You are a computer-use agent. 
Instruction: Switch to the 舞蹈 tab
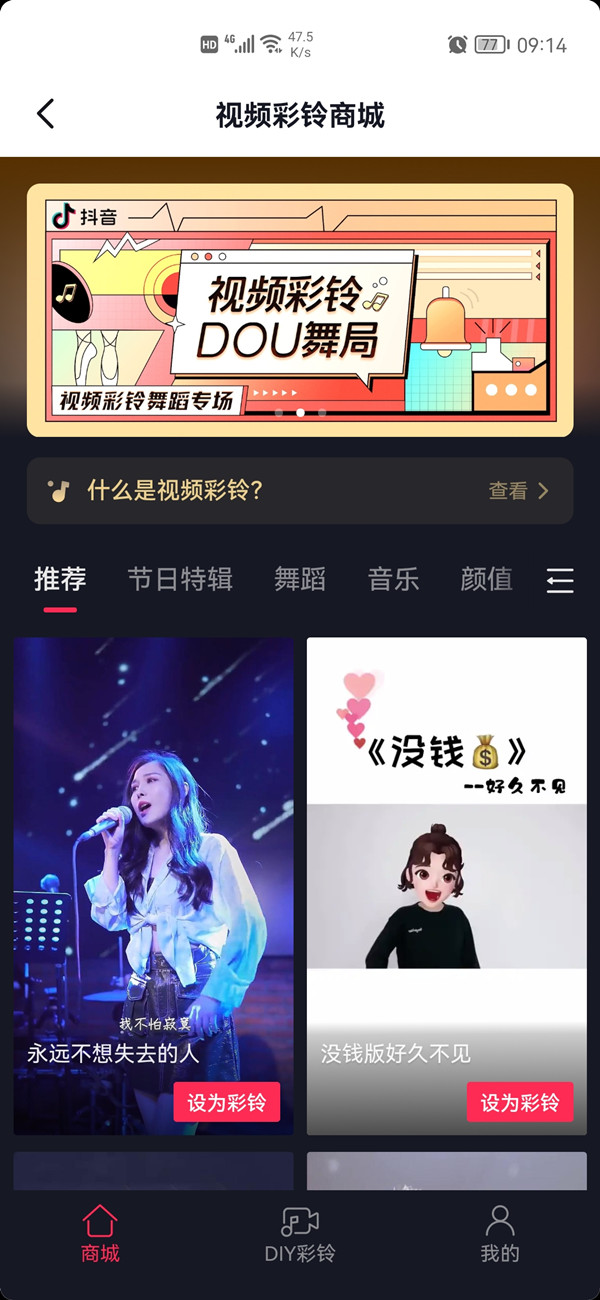tap(300, 579)
